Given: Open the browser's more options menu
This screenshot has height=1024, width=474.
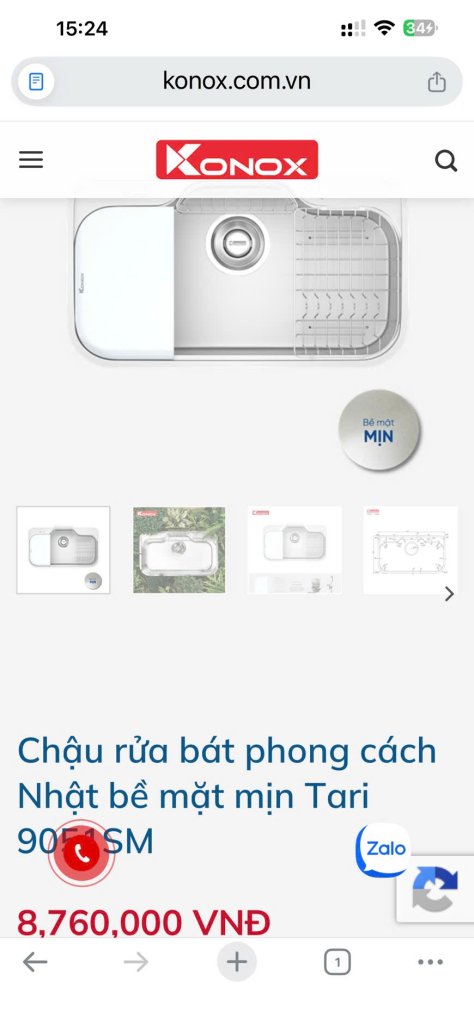Looking at the screenshot, I should 430,962.
